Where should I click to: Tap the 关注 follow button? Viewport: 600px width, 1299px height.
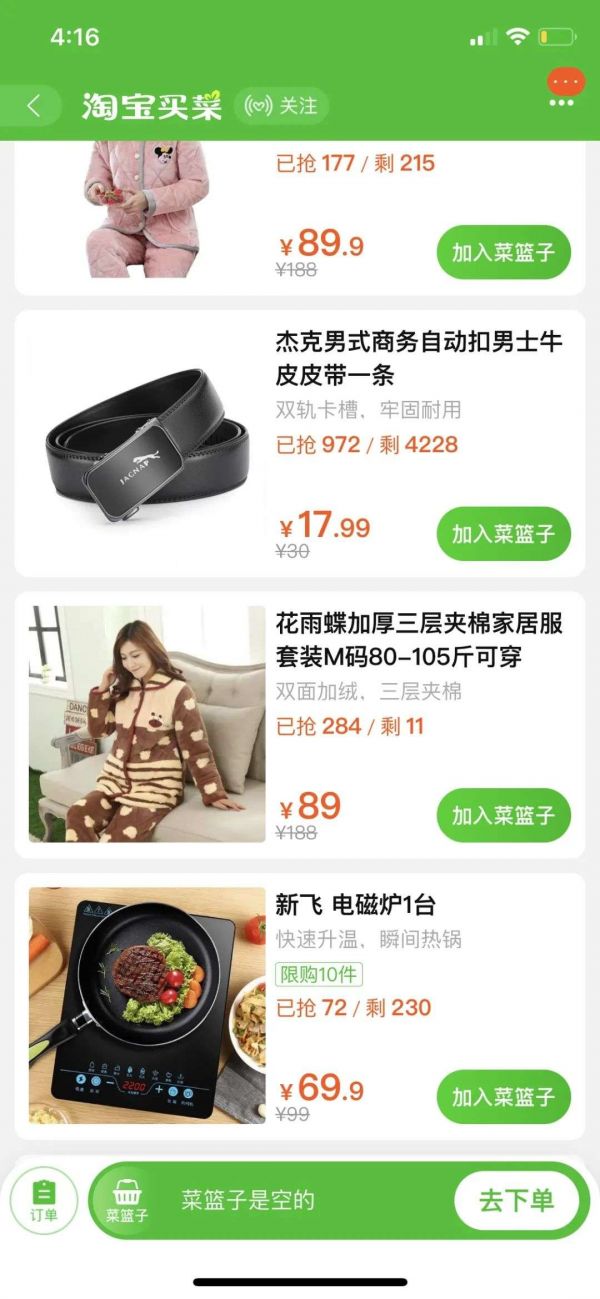click(x=282, y=106)
